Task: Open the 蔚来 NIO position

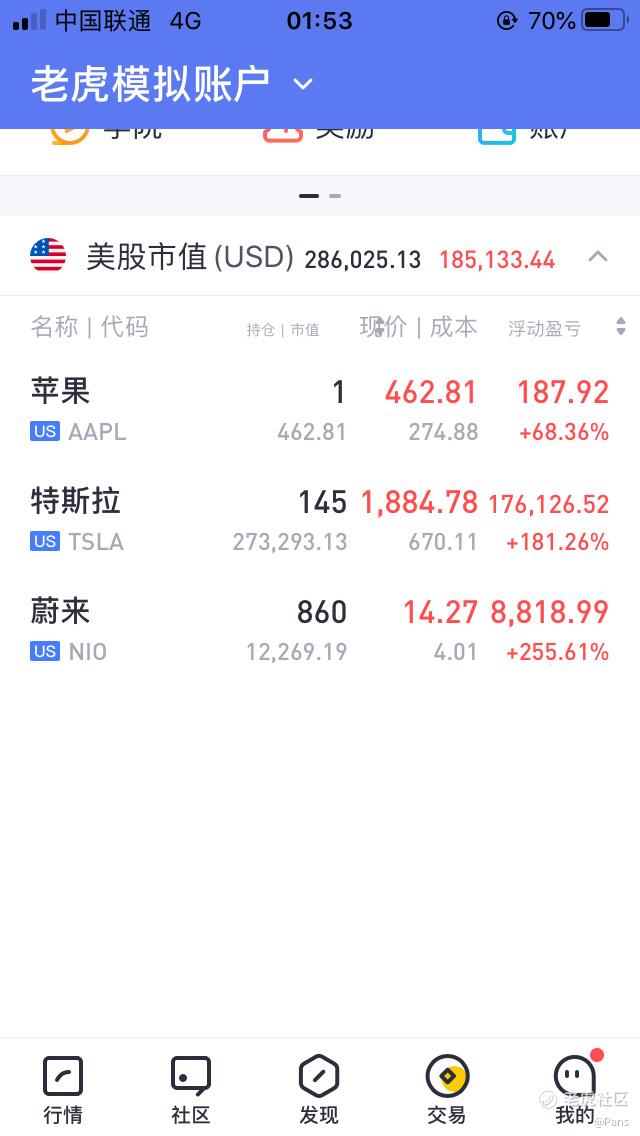Action: coord(320,630)
